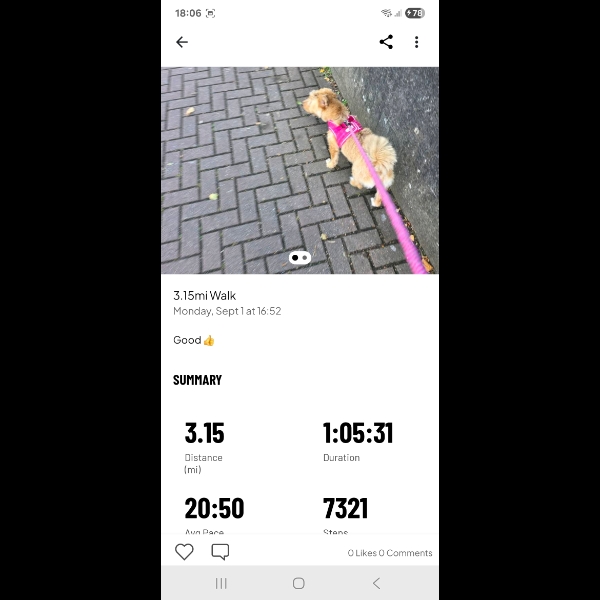Tap the photo carousel page indicator

300,258
